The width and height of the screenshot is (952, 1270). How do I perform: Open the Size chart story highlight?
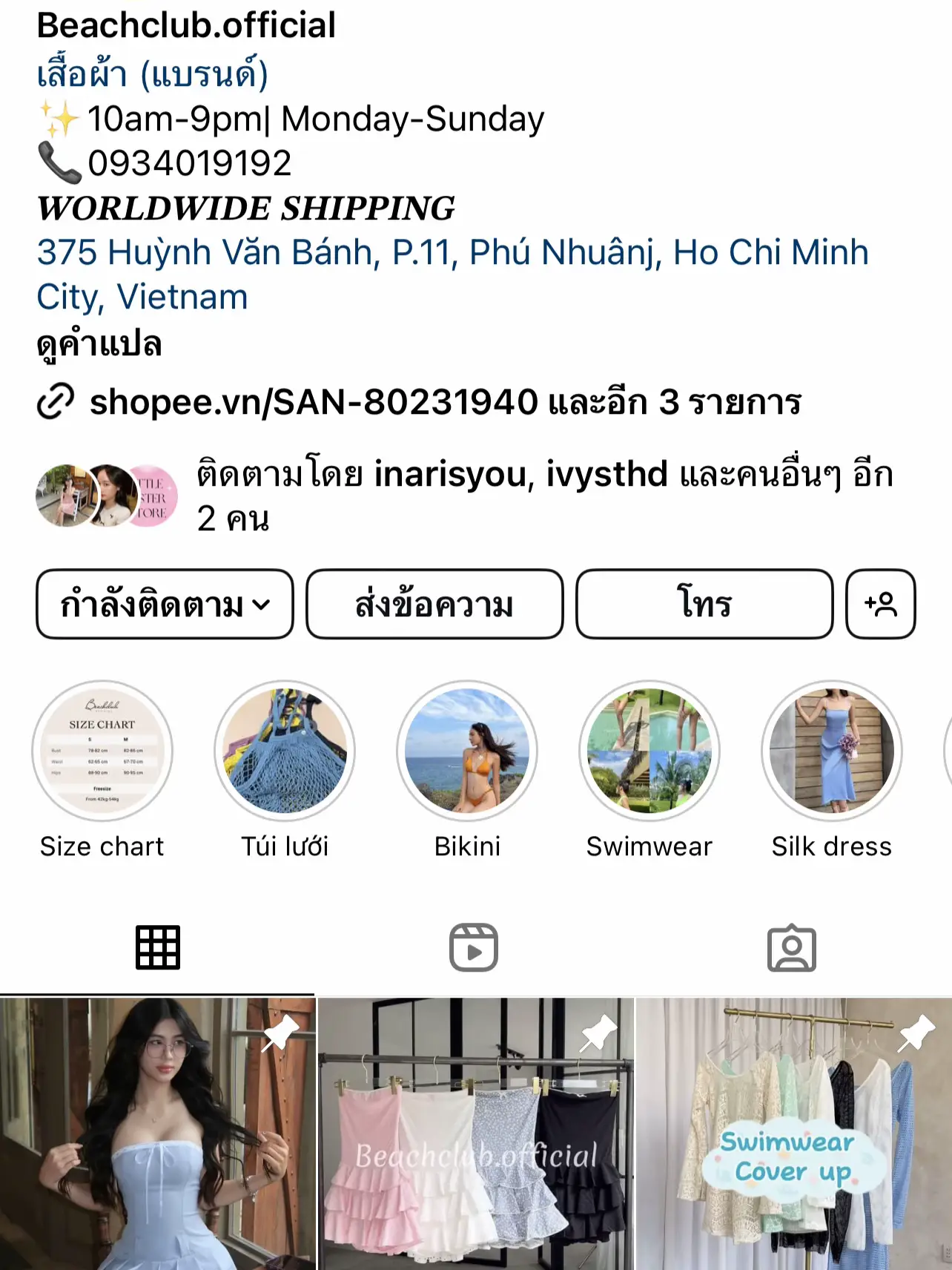(103, 751)
